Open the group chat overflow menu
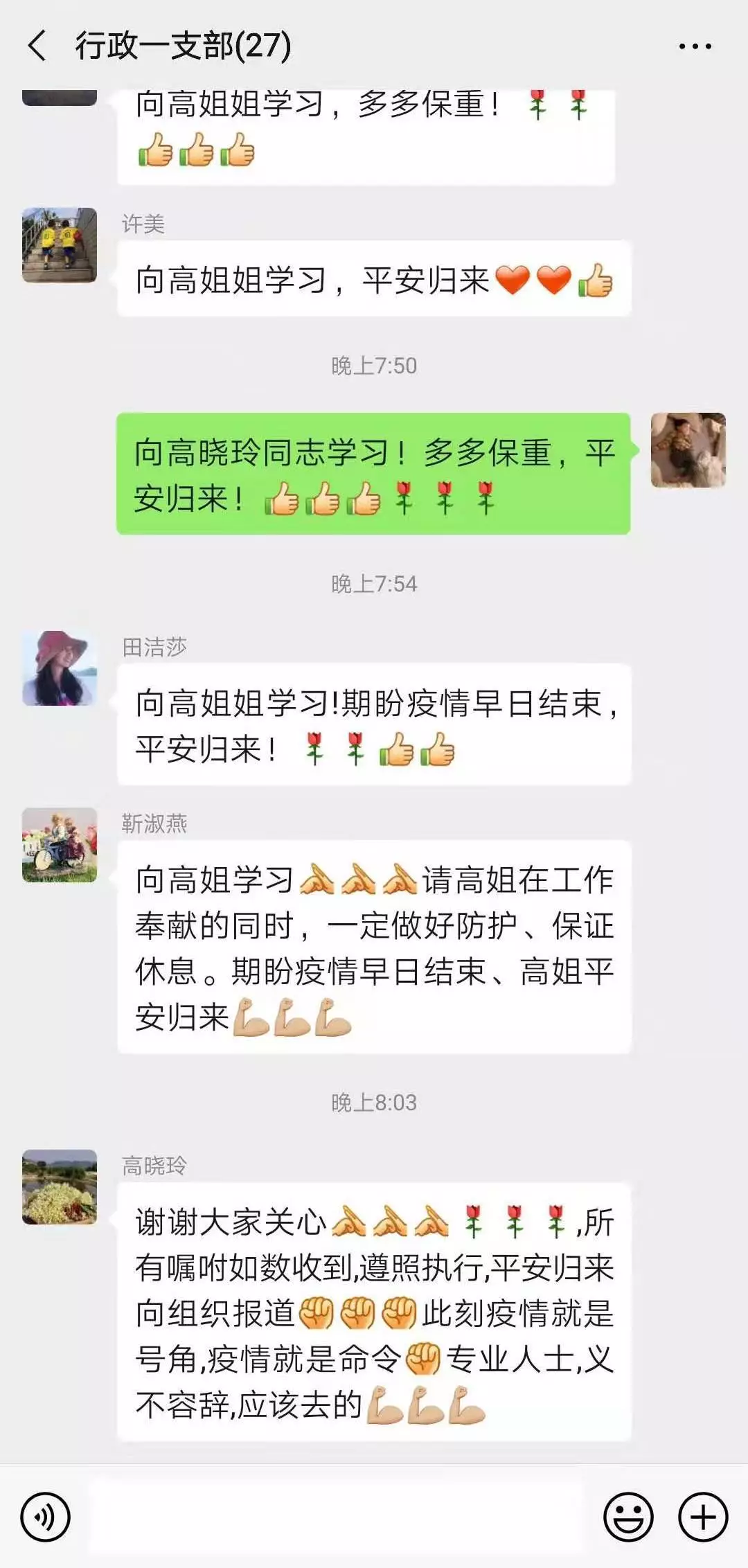 (695, 46)
